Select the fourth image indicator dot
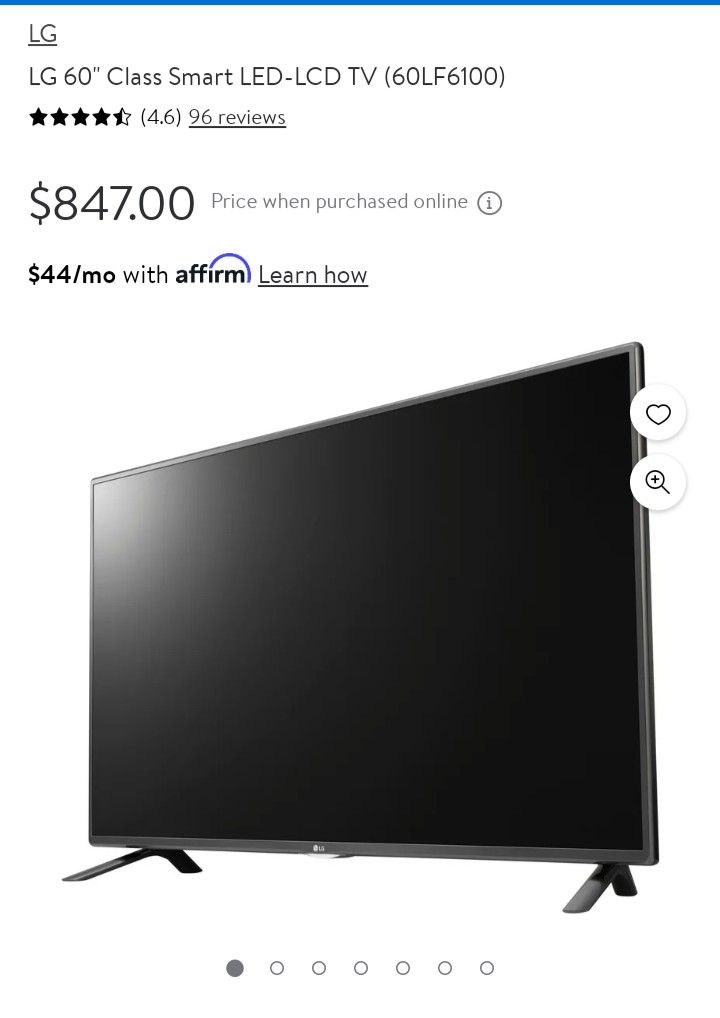The height and width of the screenshot is (1018, 720). pos(361,968)
